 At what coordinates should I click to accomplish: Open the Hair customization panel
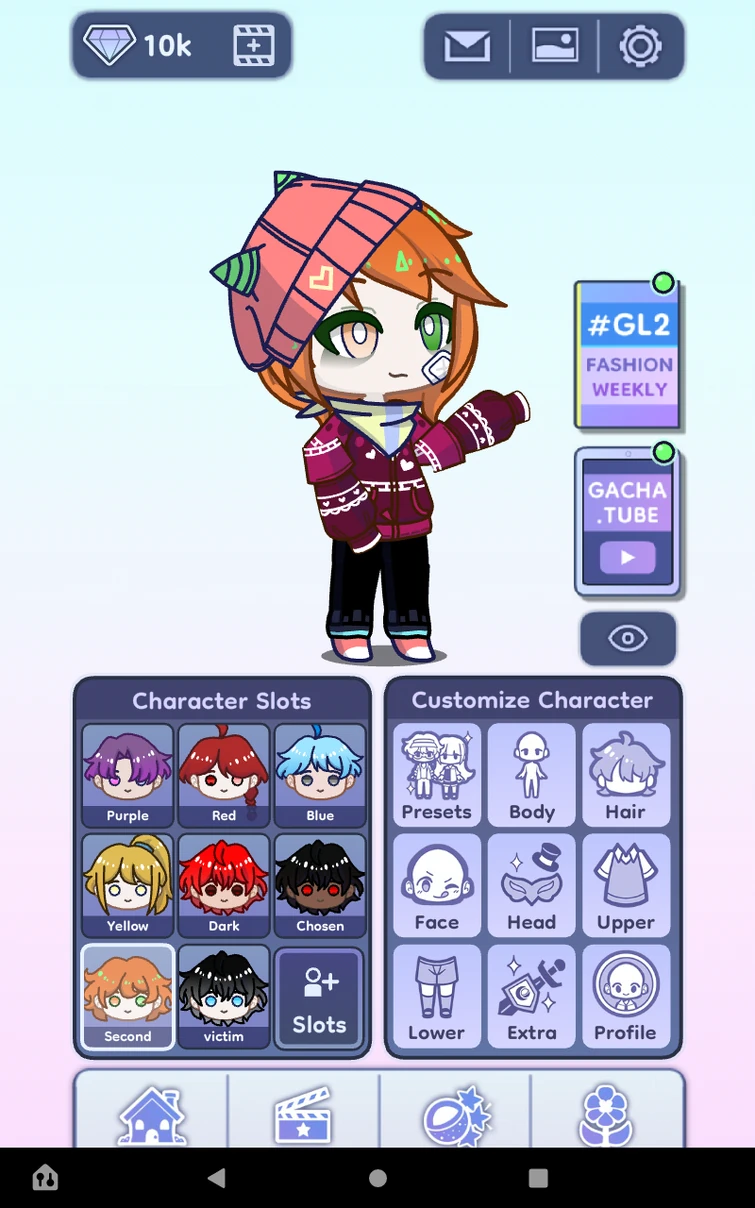(x=626, y=775)
